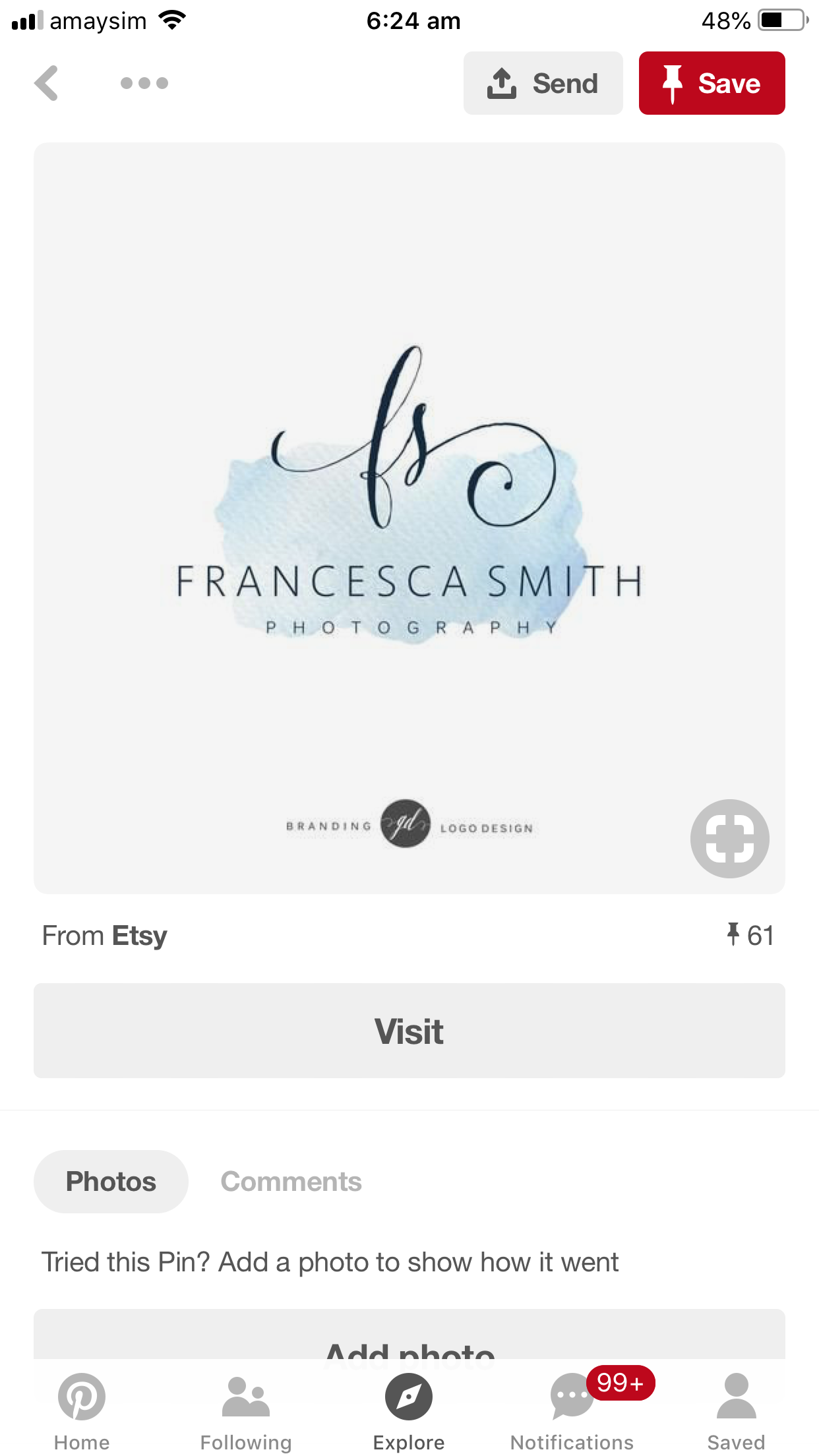
Task: Go back using the arrow
Action: tap(47, 83)
